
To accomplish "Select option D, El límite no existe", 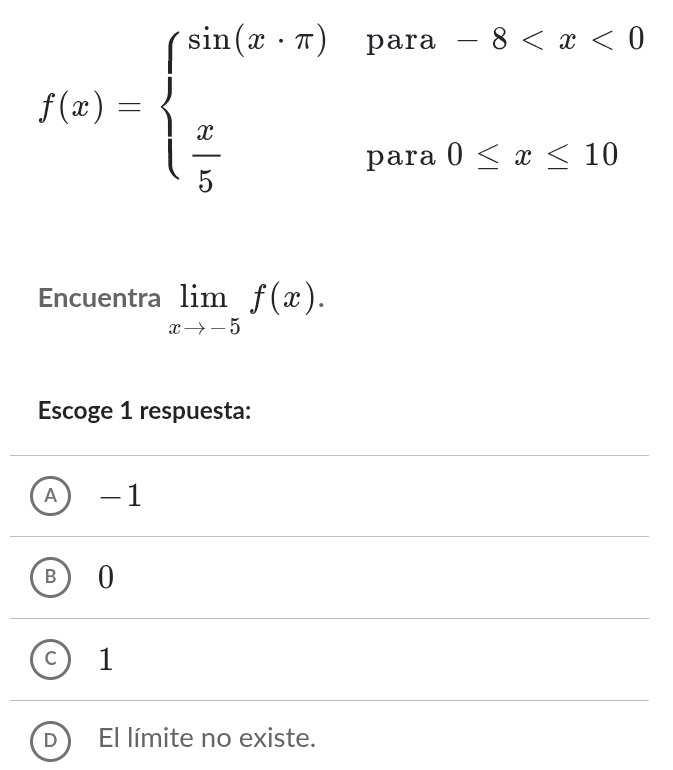I will (x=49, y=740).
